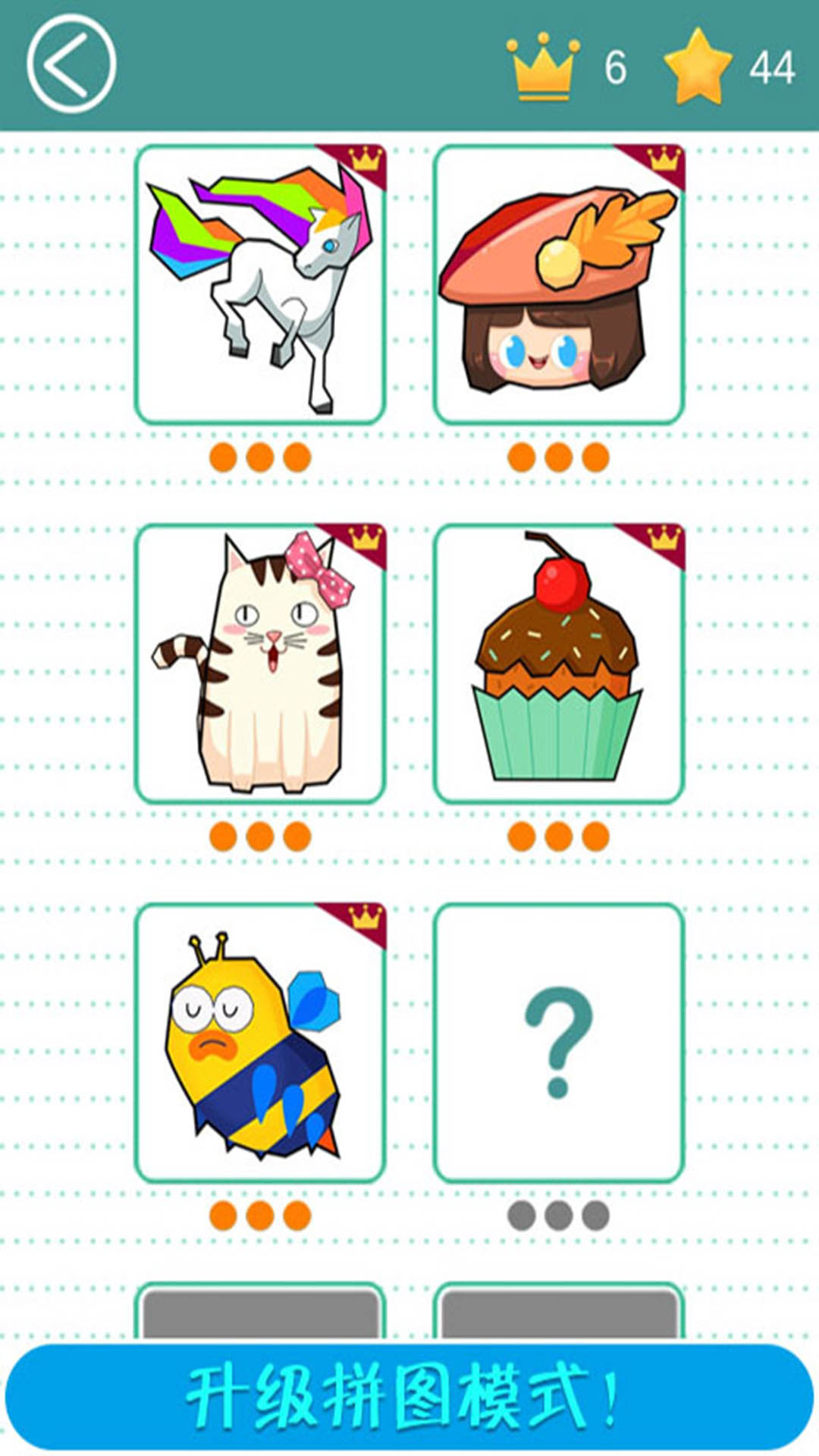819x1456 pixels.
Task: Open the chocolate cupcake puzzle
Action: [x=559, y=664]
